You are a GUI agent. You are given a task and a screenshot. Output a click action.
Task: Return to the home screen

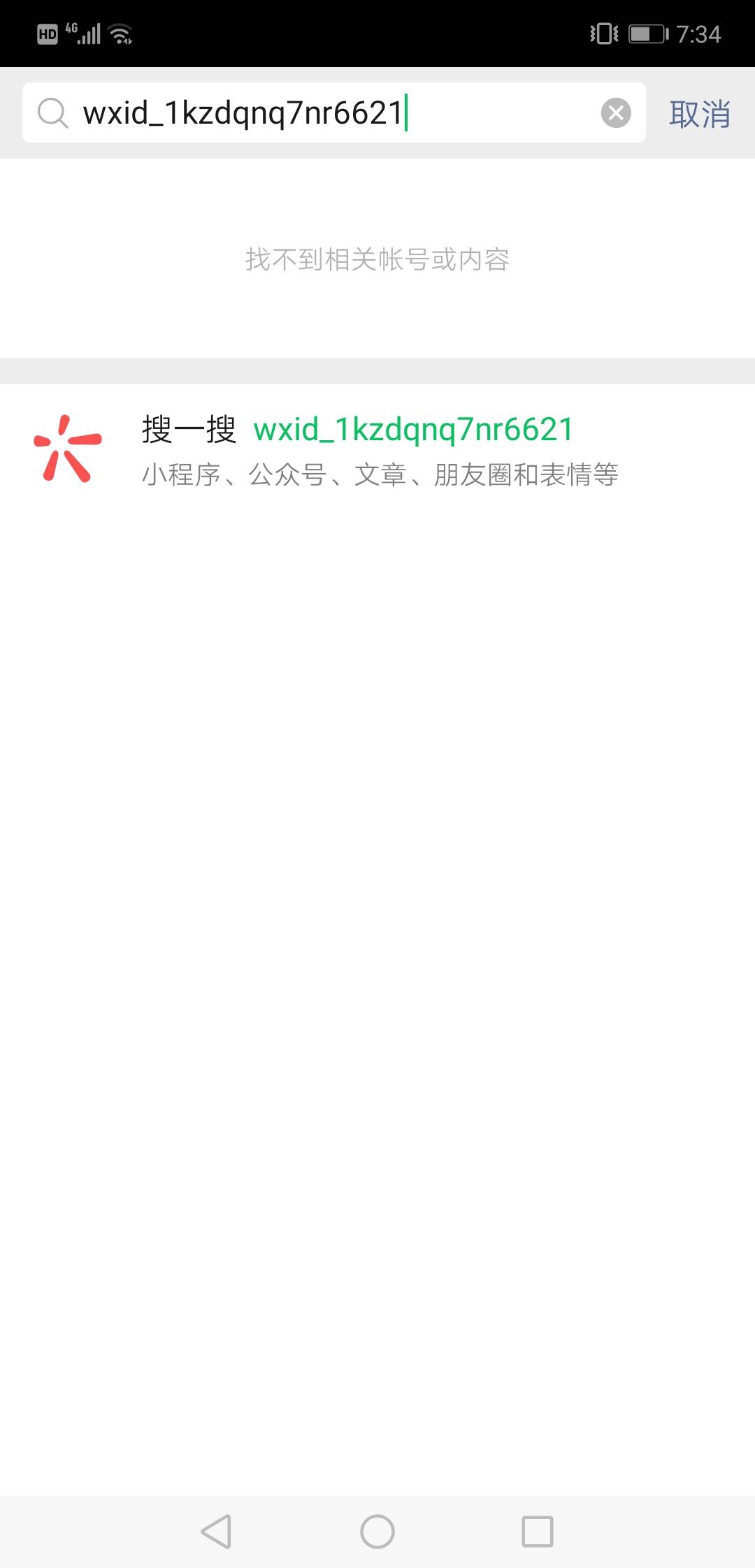(x=377, y=1532)
